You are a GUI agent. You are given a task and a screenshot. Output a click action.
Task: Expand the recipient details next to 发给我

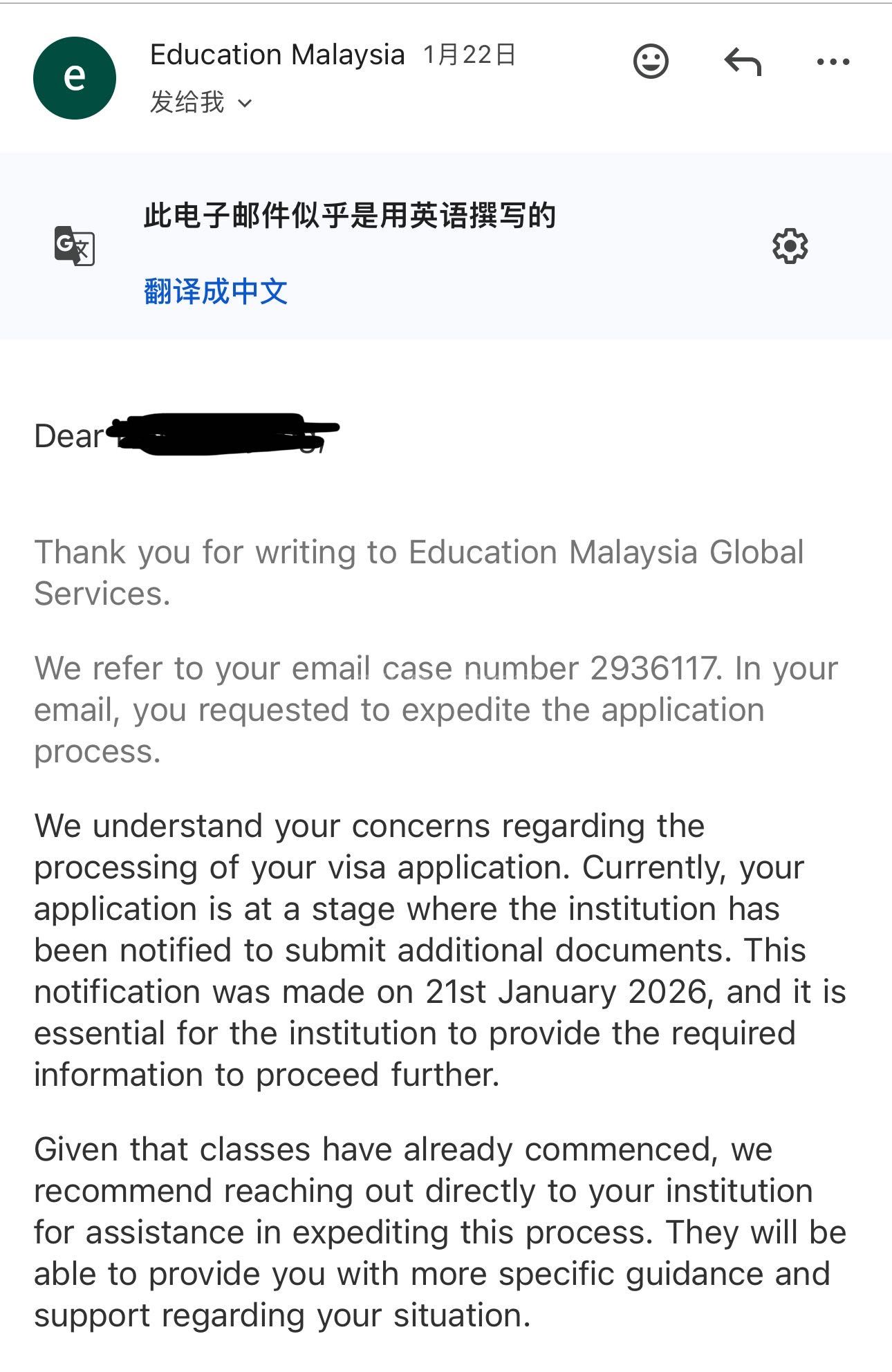pyautogui.click(x=245, y=104)
